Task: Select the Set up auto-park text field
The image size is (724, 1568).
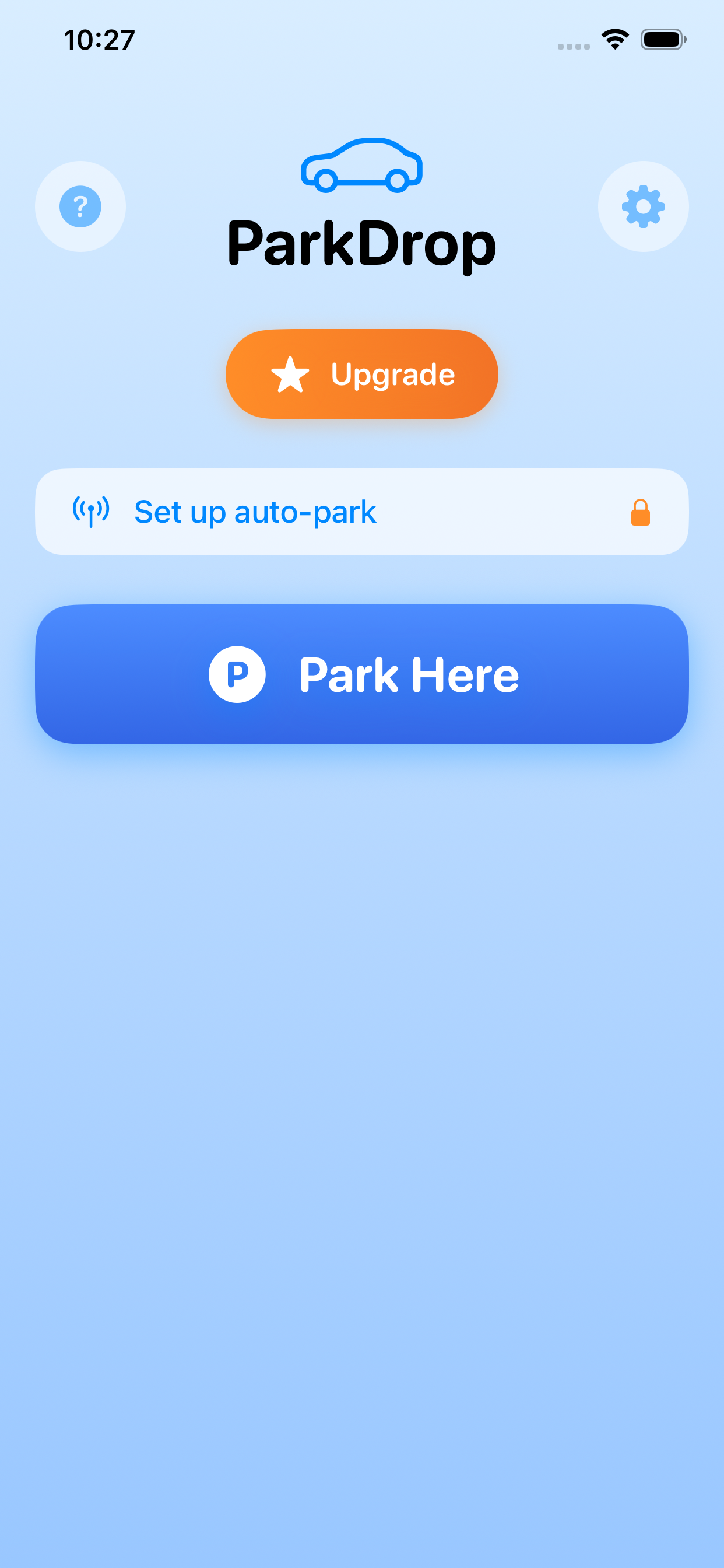Action: coord(255,512)
